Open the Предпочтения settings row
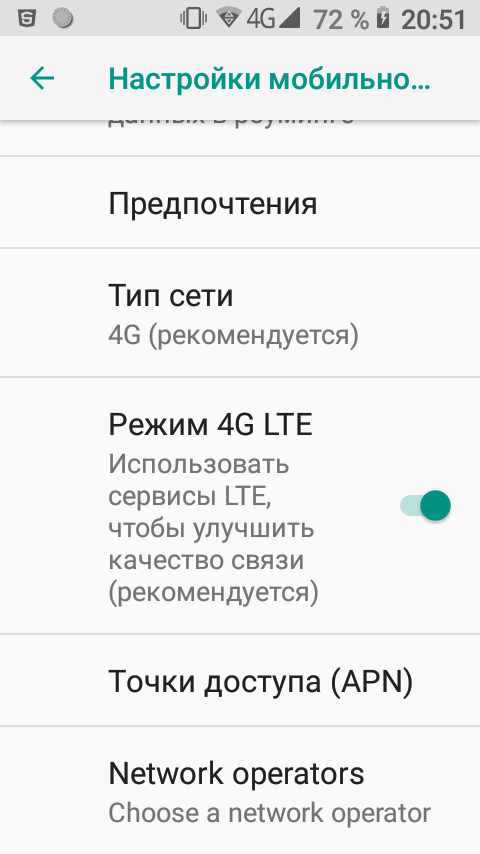 [x=240, y=202]
